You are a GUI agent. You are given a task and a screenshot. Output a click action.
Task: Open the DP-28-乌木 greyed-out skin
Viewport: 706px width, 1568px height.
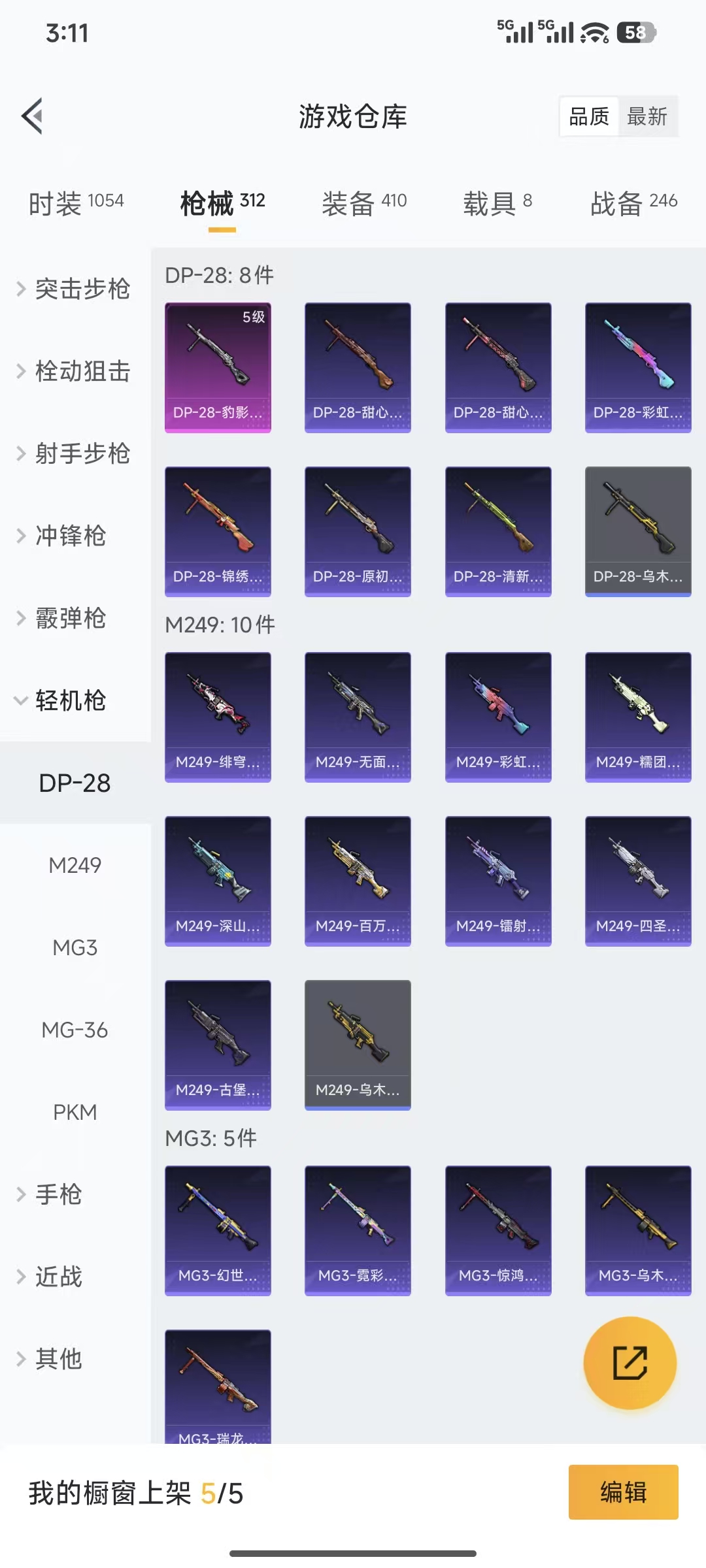point(637,531)
